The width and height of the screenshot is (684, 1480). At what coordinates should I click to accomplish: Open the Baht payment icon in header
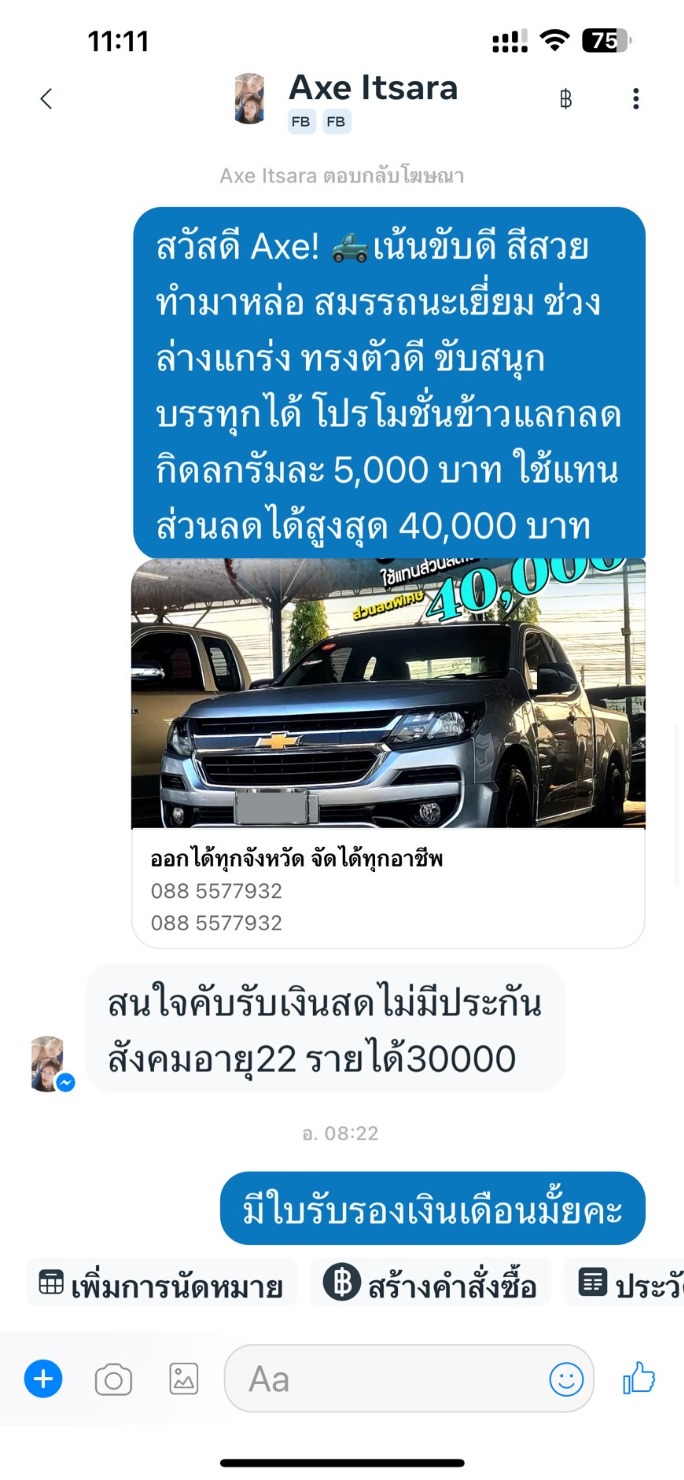(x=566, y=99)
